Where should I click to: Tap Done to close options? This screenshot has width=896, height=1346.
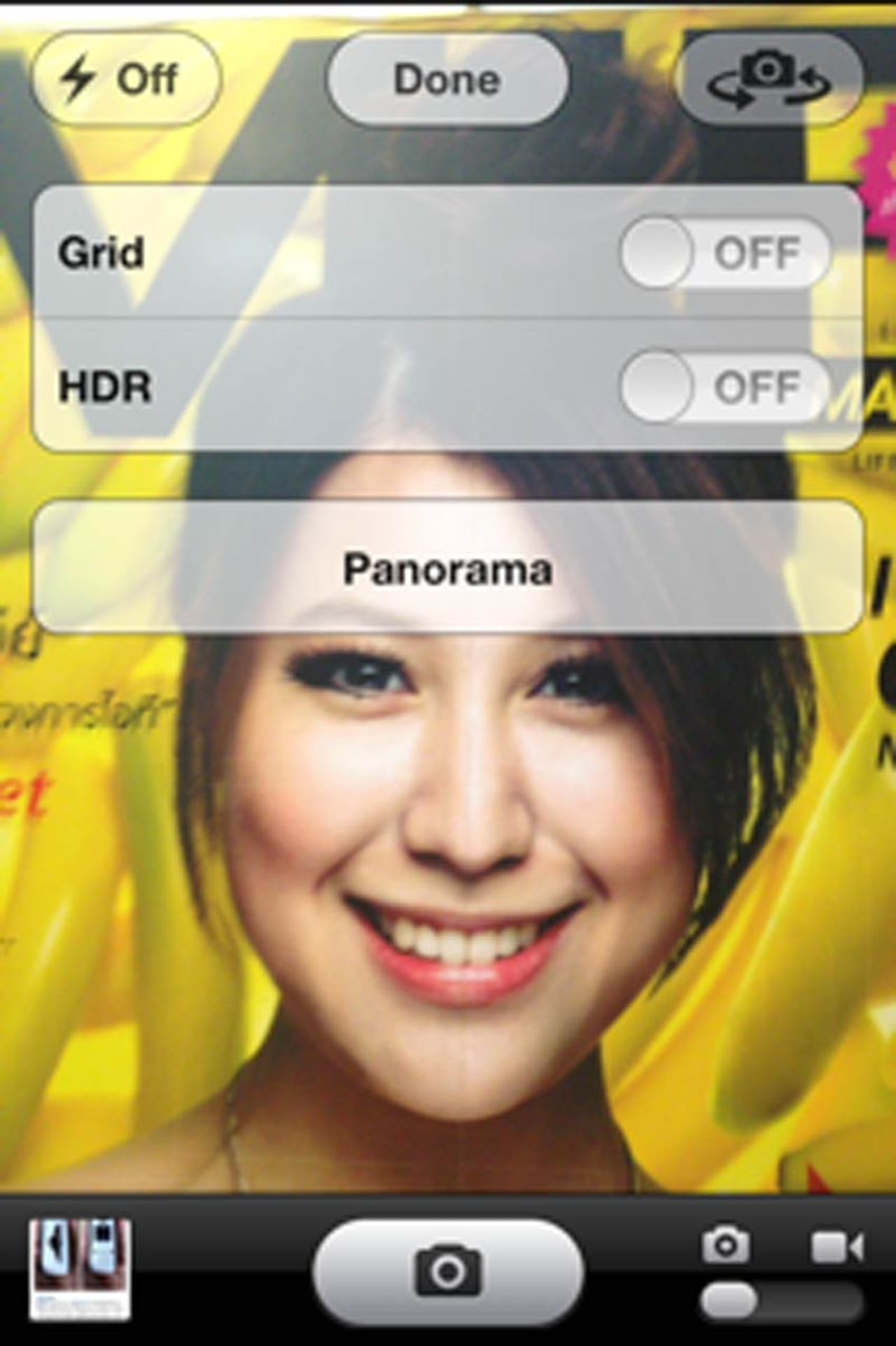tap(447, 80)
